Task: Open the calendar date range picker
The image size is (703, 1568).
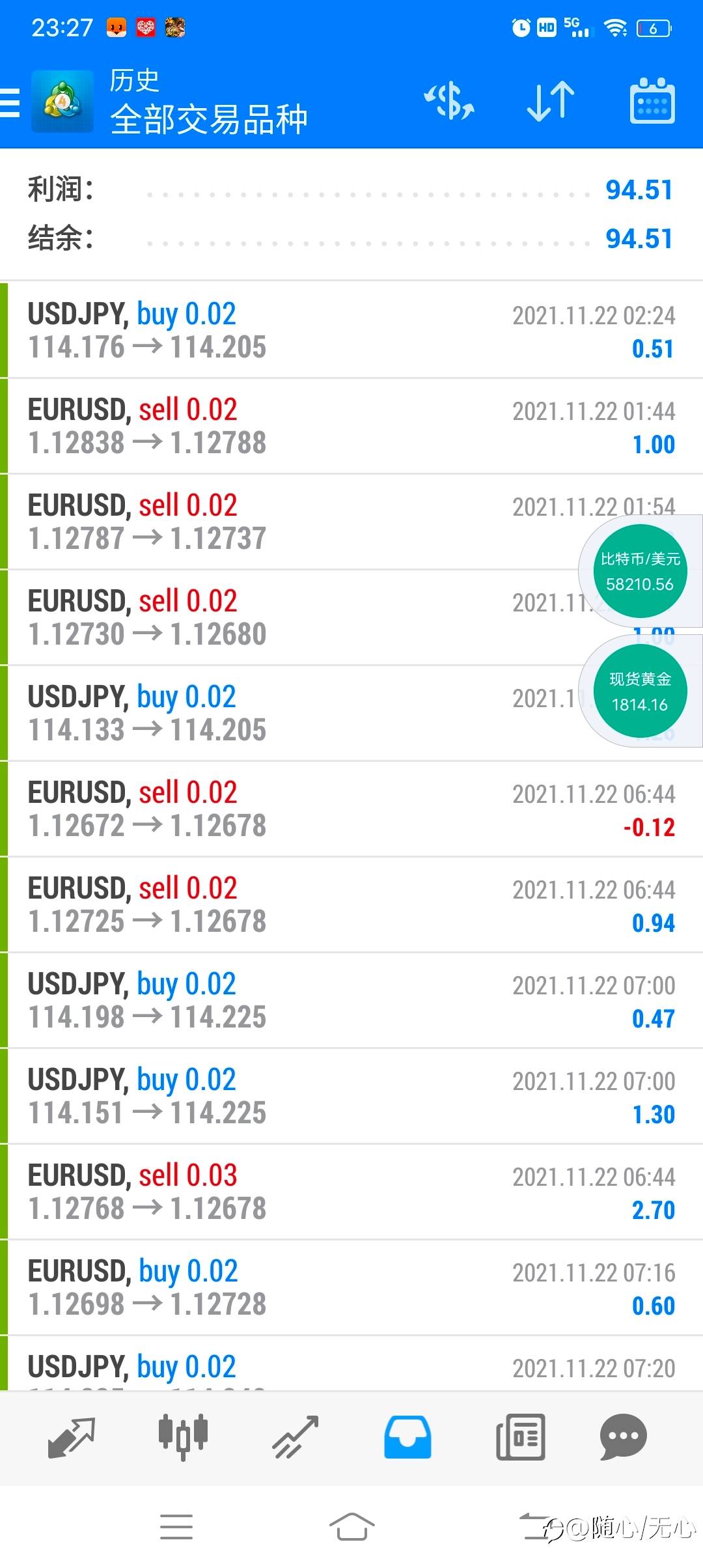Action: click(653, 102)
